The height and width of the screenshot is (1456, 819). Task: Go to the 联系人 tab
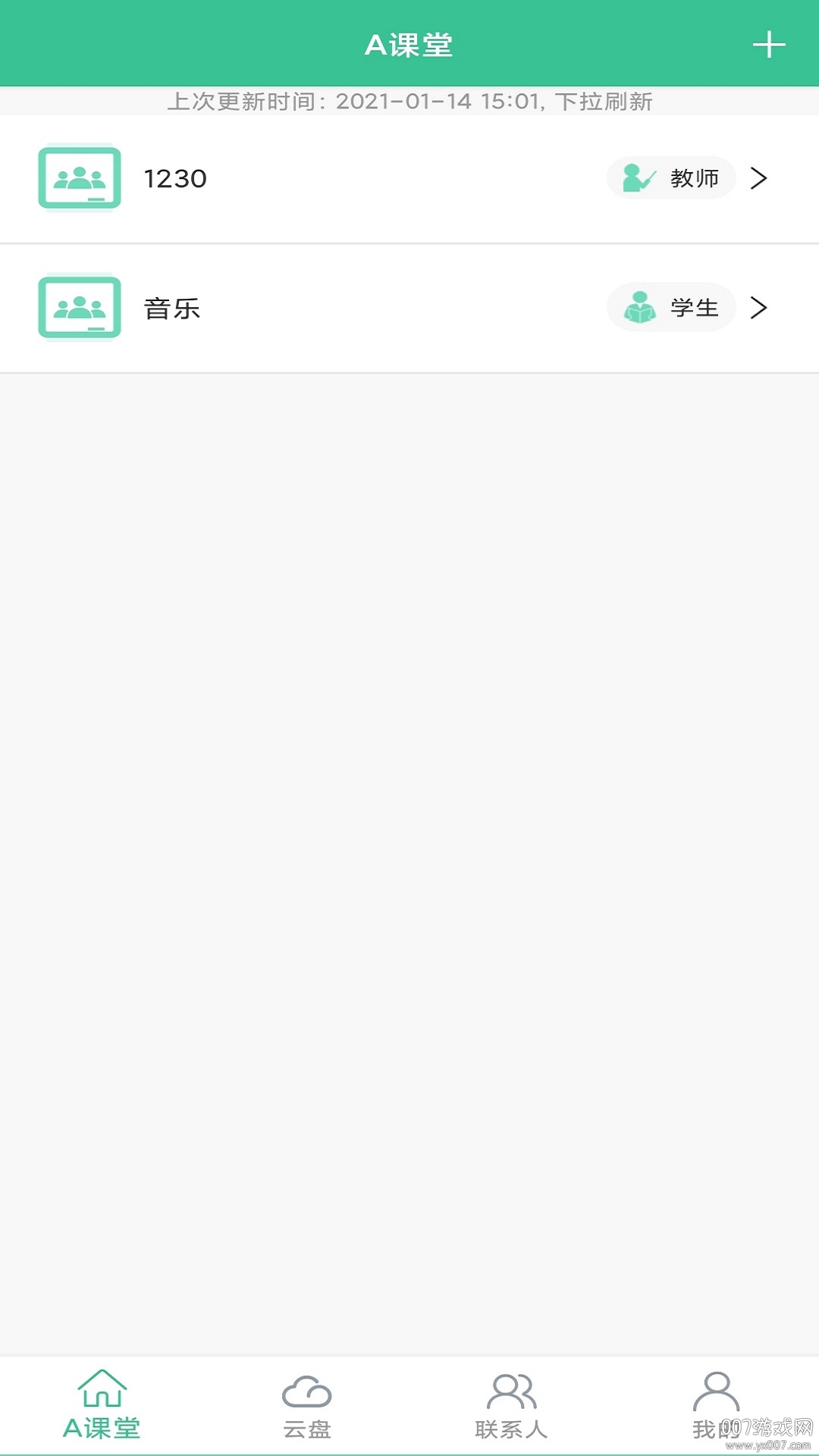[511, 1405]
